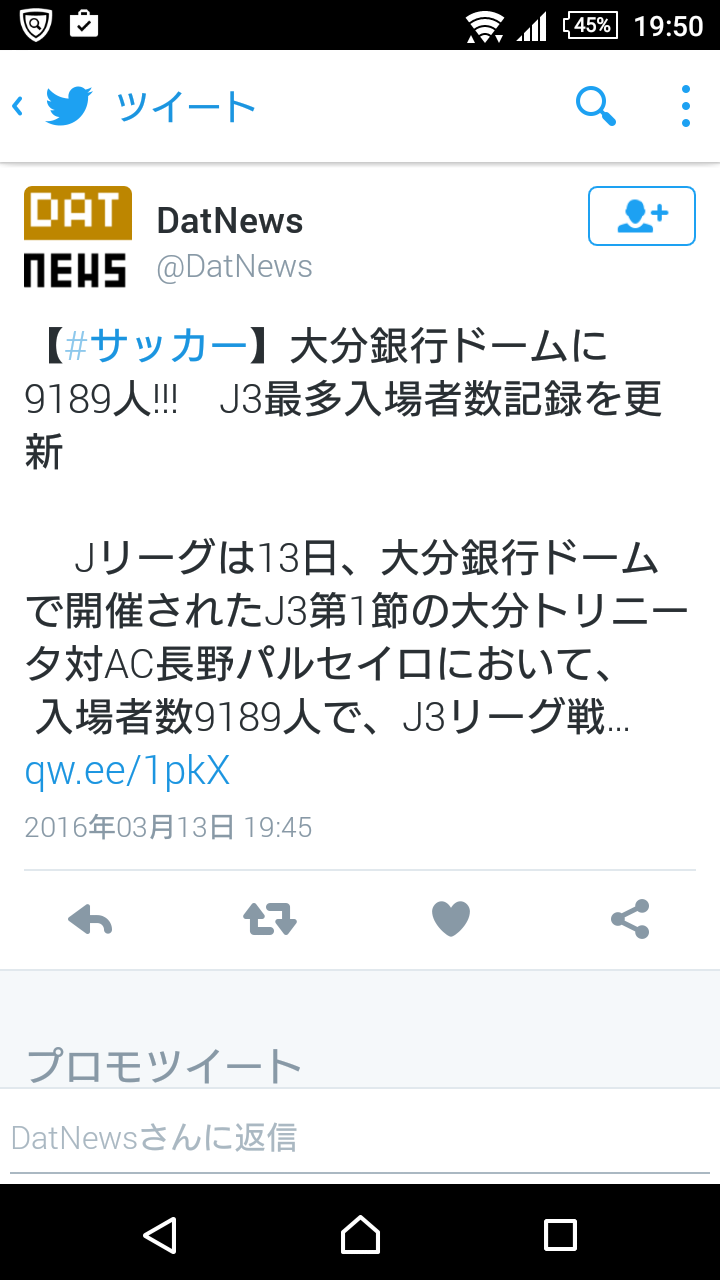Focus the DatNewsさんに返信 reply field
The height and width of the screenshot is (1280, 720).
pos(360,1138)
